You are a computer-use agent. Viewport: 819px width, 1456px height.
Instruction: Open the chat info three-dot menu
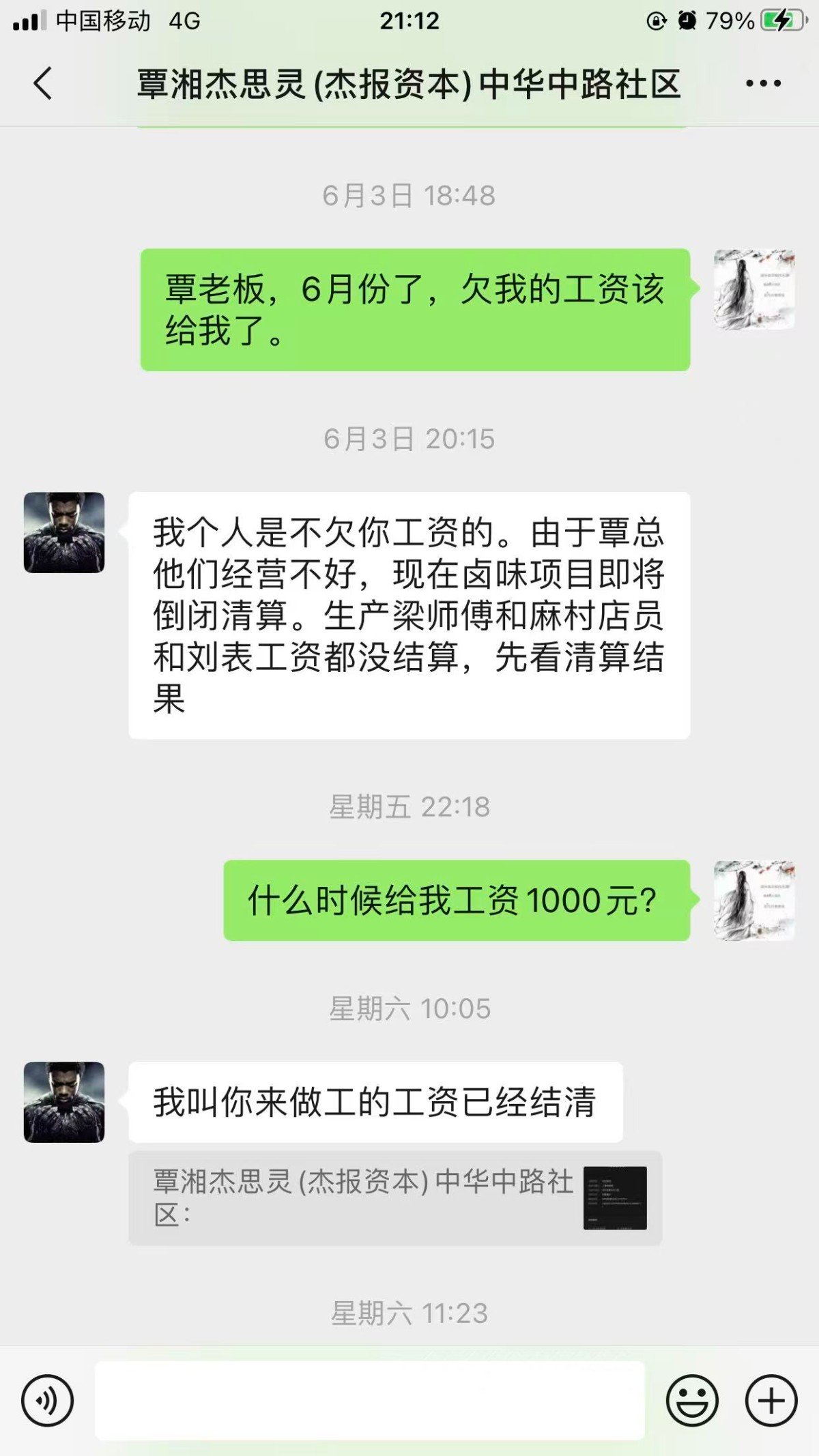point(763,83)
